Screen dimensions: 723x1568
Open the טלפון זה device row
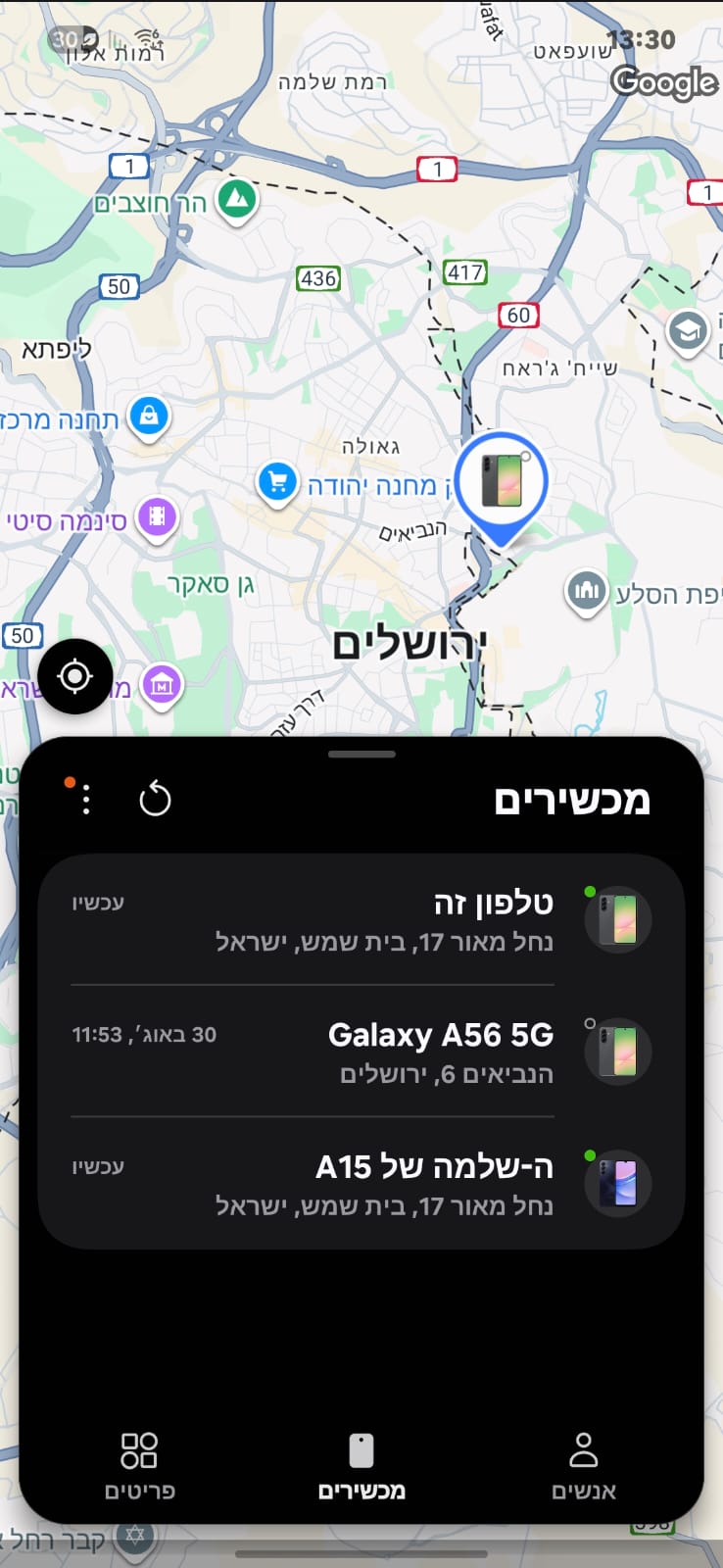pos(361,920)
